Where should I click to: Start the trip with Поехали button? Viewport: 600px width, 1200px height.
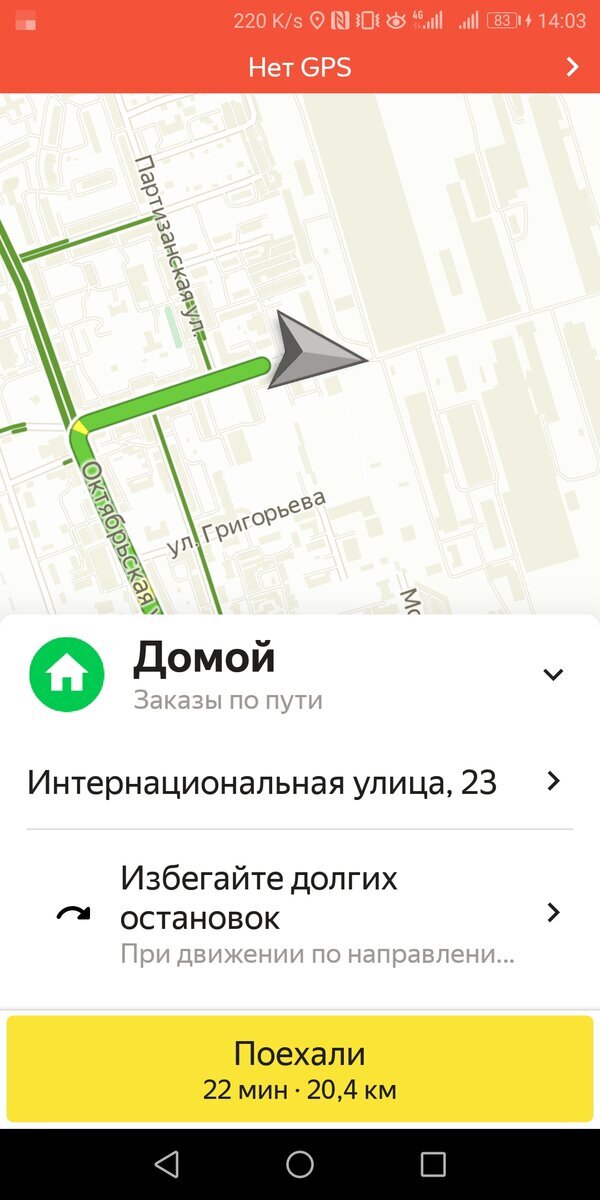[300, 1069]
